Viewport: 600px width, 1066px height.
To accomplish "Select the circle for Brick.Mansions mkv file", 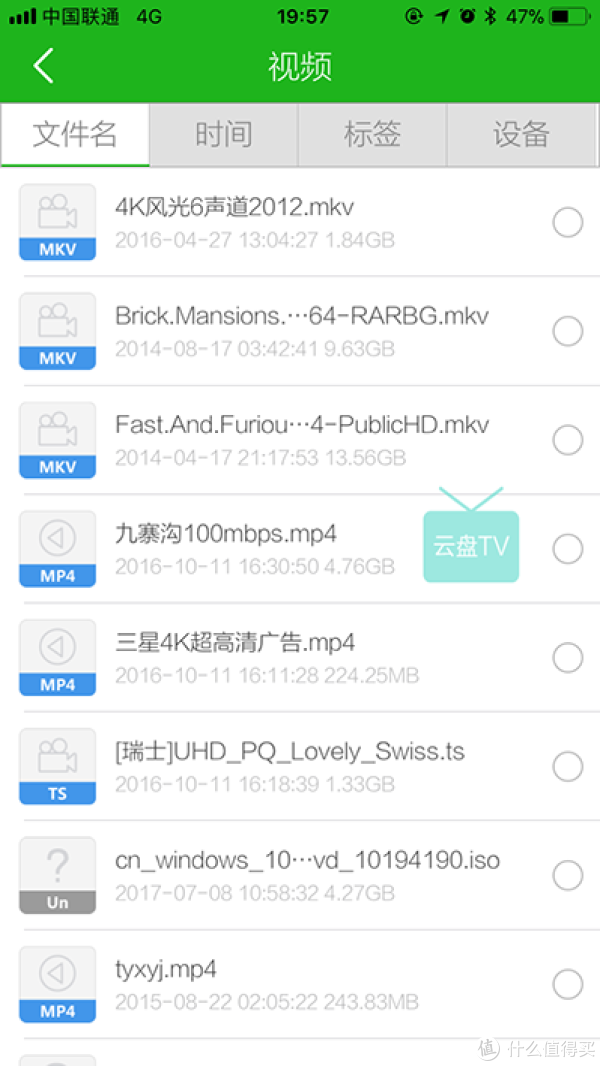I will [567, 331].
